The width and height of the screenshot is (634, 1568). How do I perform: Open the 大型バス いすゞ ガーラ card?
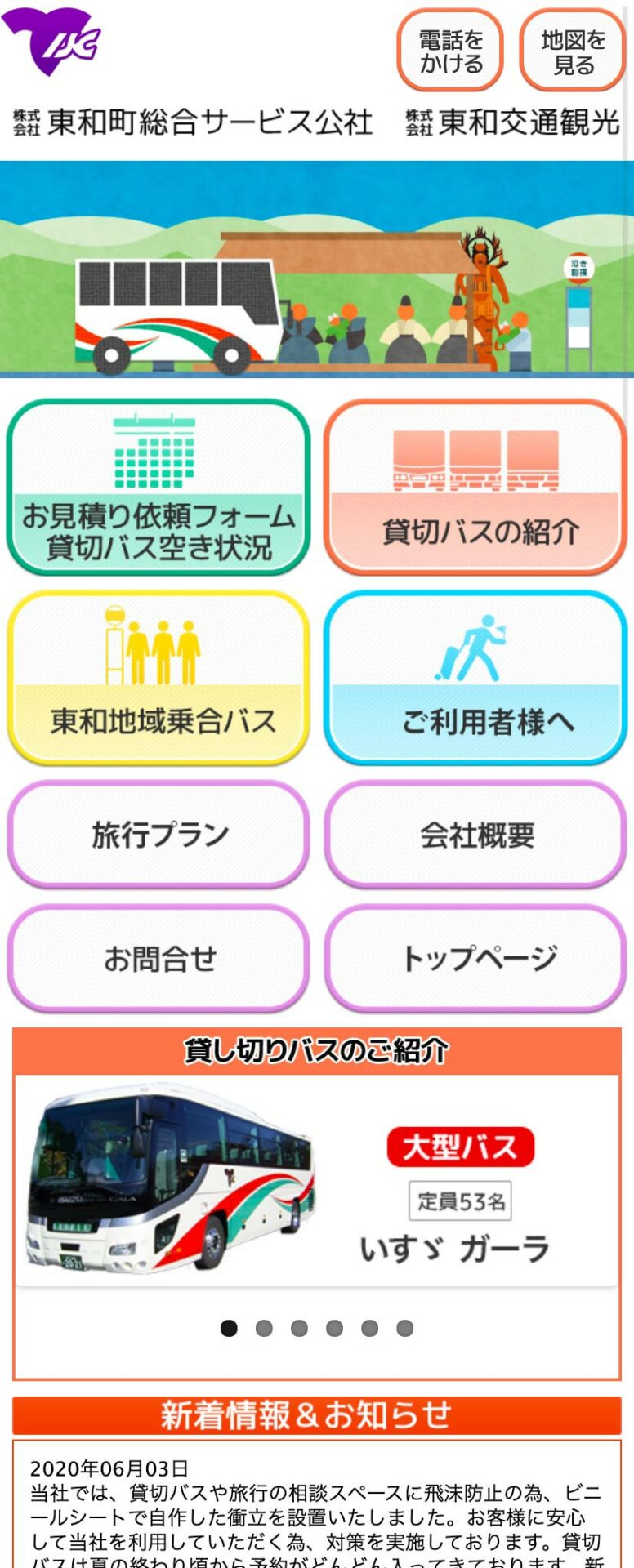[x=317, y=1180]
